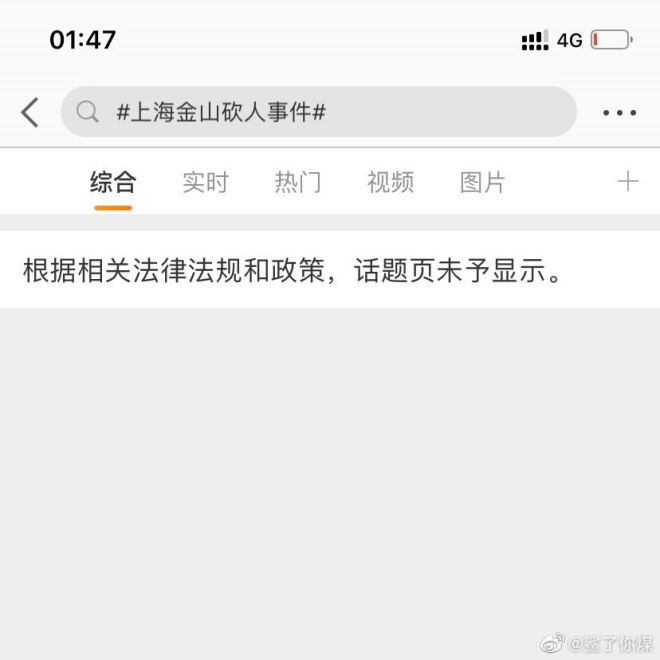This screenshot has width=660, height=660.
Task: Tap the search box with #上海金山砍人事件#
Action: pos(318,112)
